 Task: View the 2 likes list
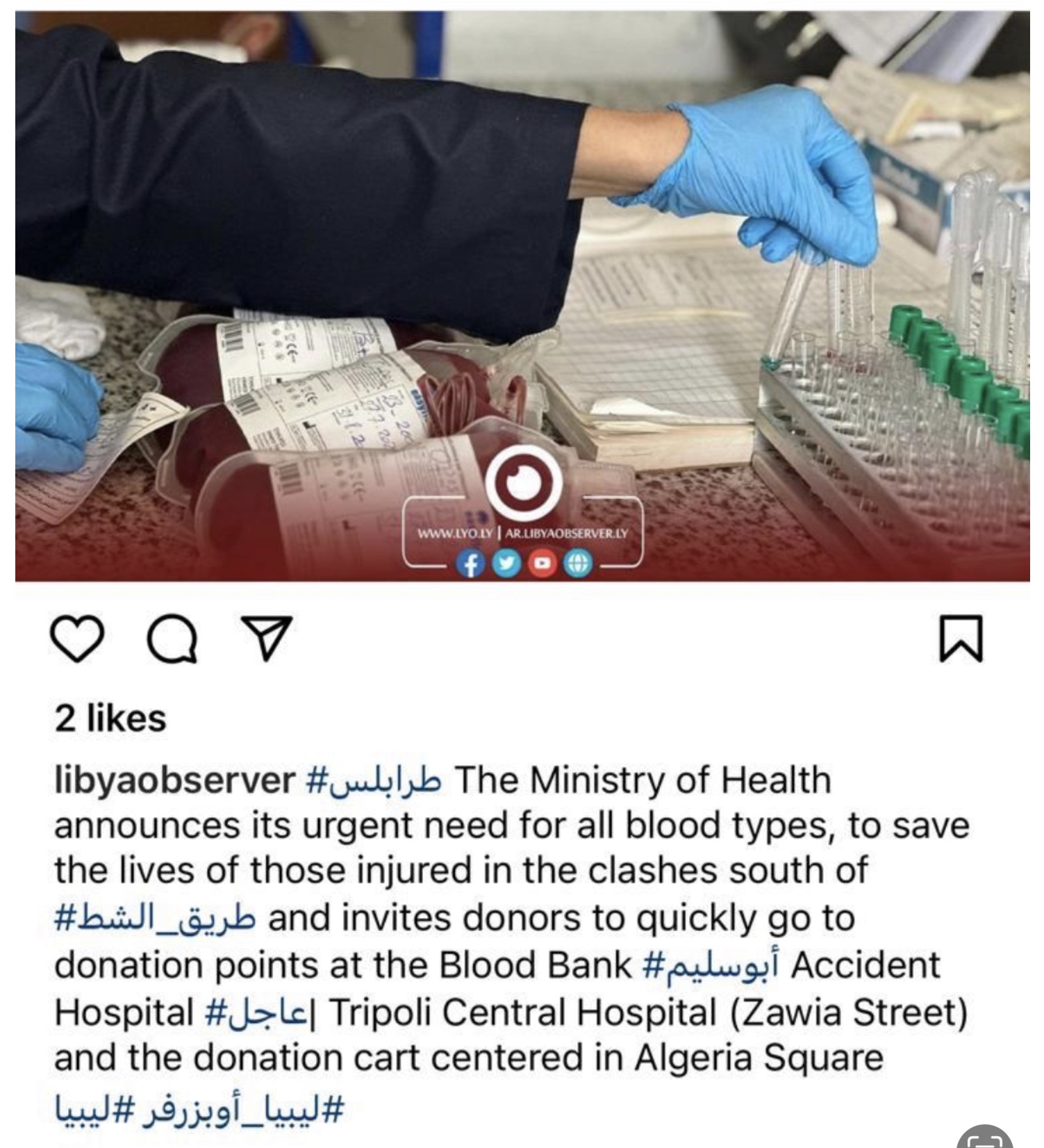[110, 718]
